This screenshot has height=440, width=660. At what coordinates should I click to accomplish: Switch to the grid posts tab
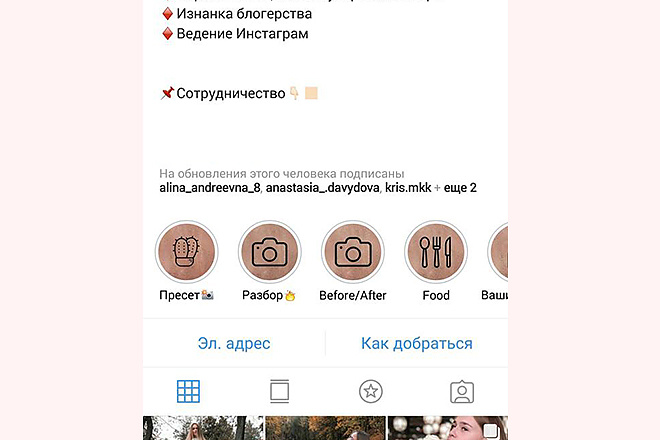click(188, 391)
